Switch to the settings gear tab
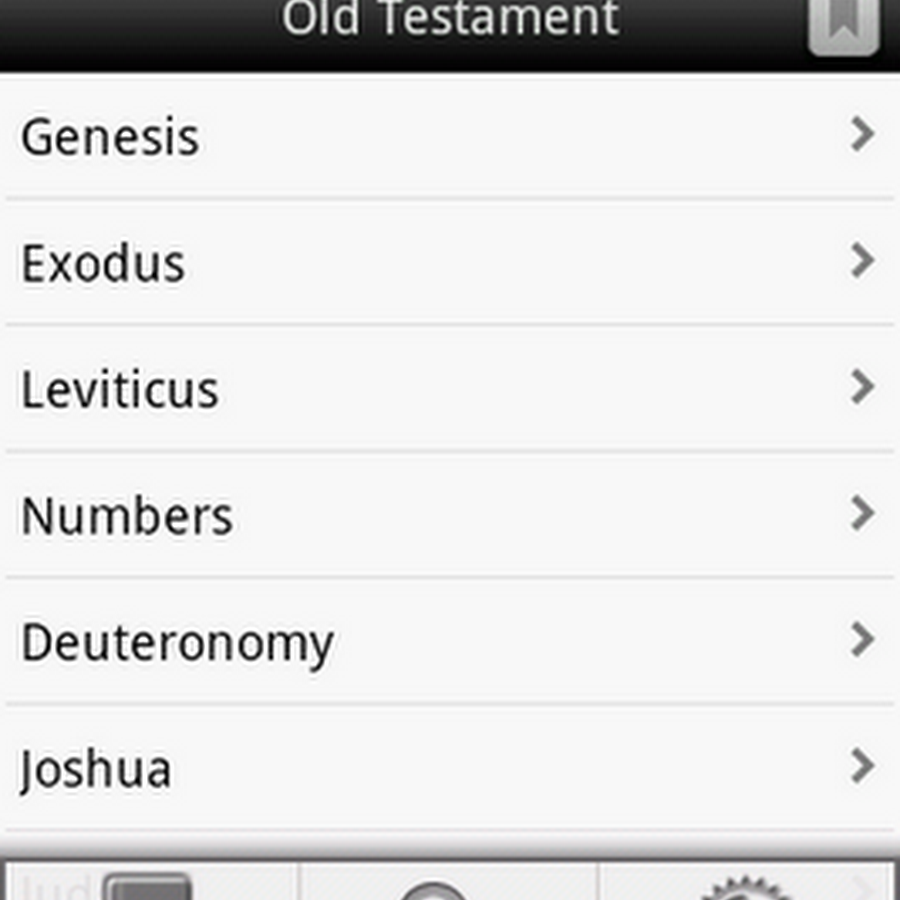The image size is (900, 900). point(745,885)
